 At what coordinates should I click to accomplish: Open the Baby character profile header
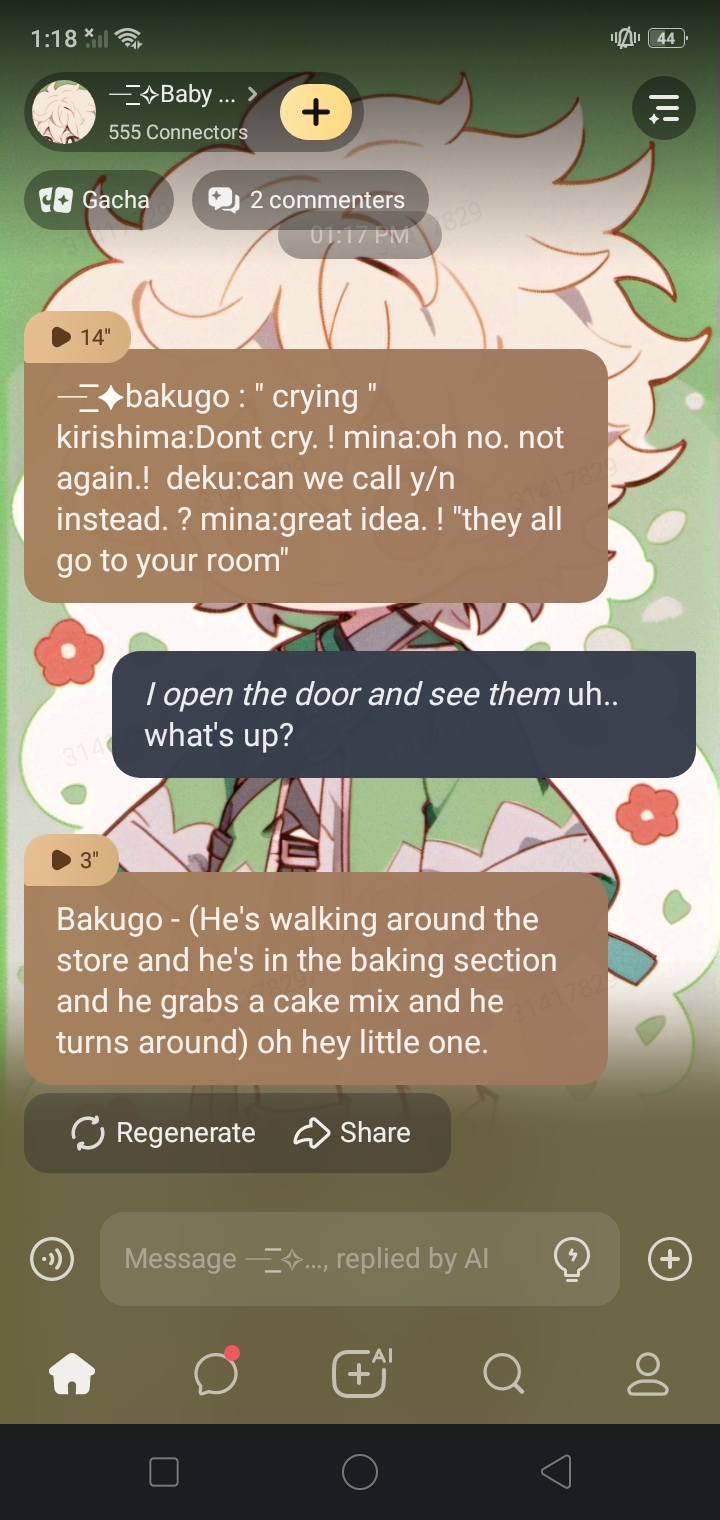click(x=150, y=112)
